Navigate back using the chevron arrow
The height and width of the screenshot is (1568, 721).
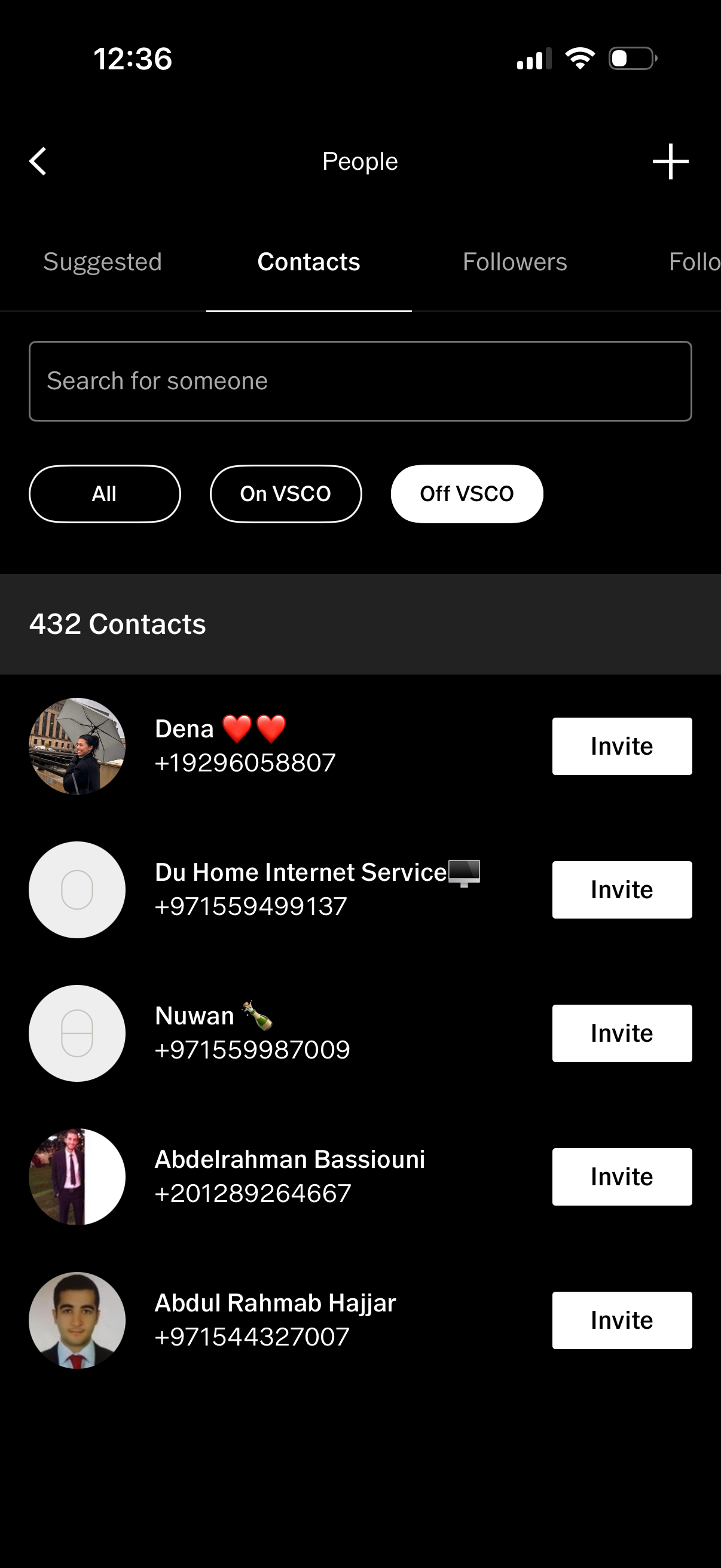coord(38,161)
